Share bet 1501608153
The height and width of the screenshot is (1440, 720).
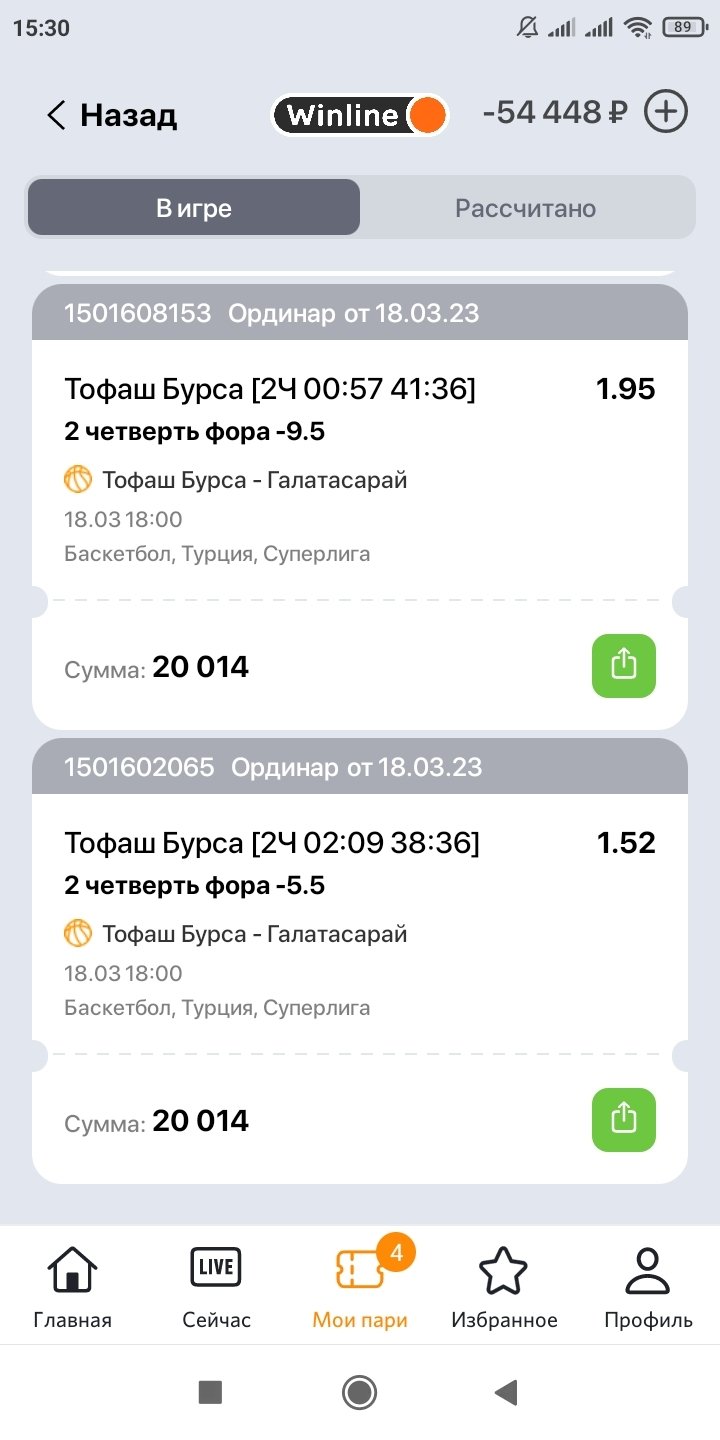(623, 665)
